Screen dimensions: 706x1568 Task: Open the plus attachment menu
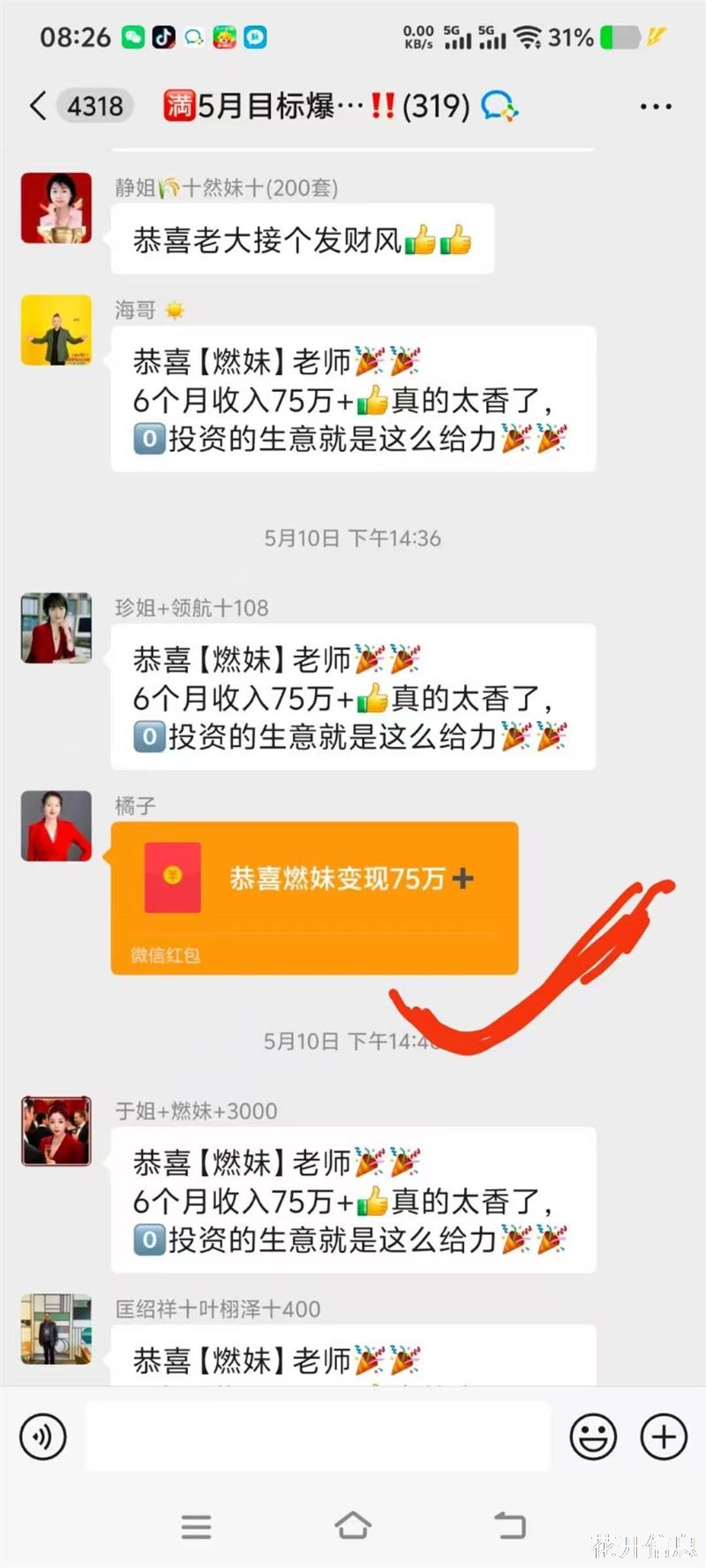tap(664, 1436)
